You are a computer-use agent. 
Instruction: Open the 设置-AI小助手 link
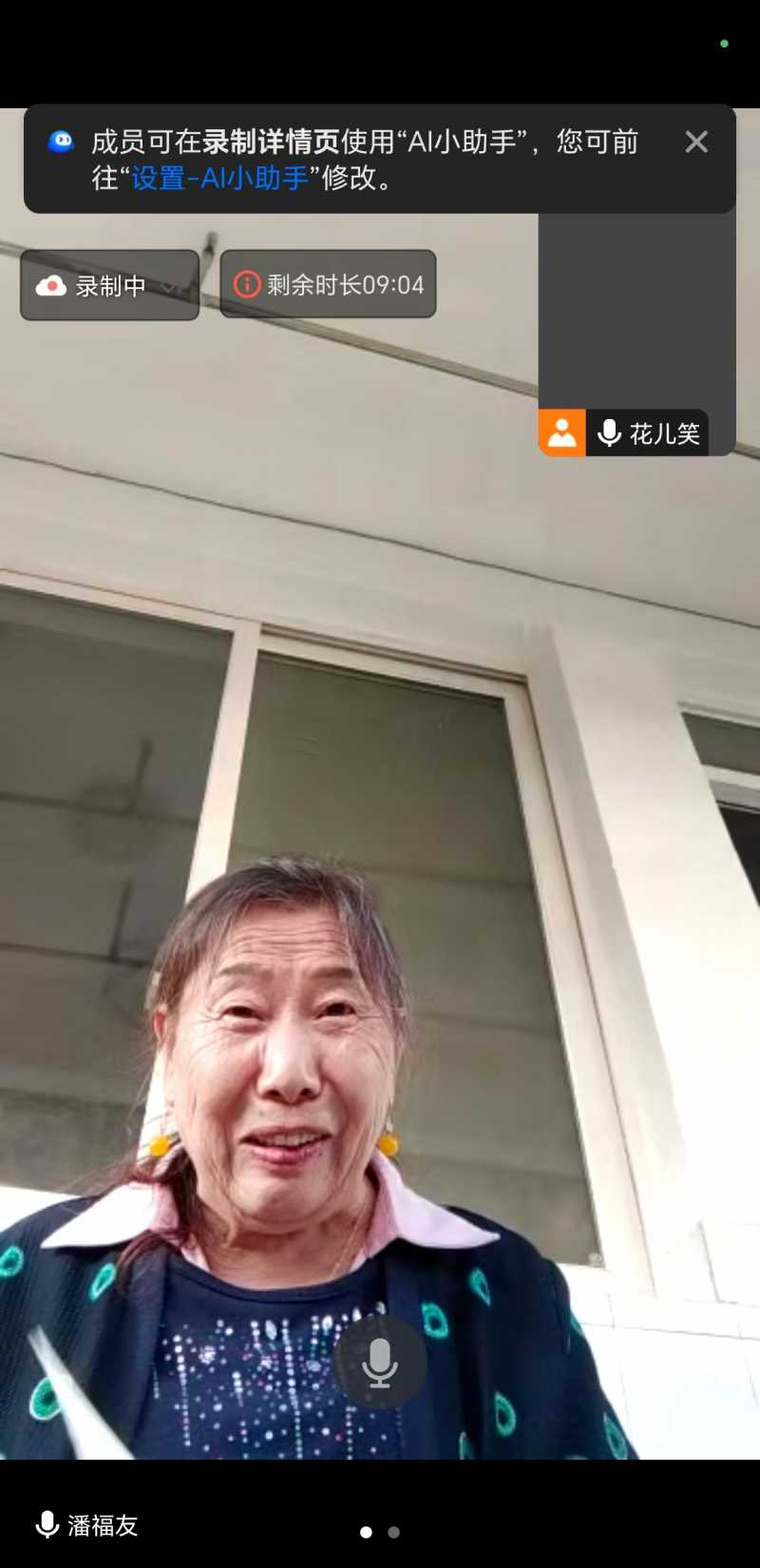point(219,178)
